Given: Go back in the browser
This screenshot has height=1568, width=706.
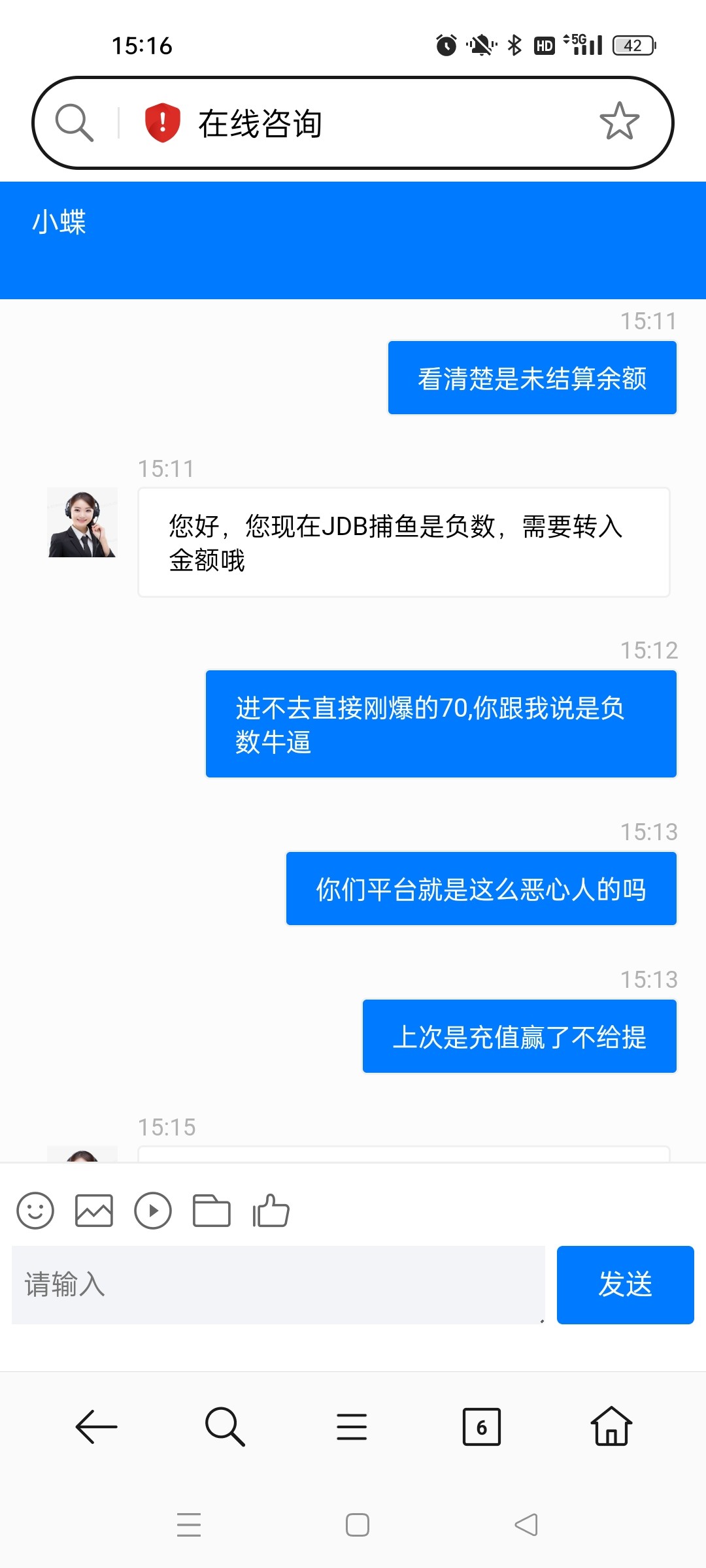Looking at the screenshot, I should [96, 1426].
